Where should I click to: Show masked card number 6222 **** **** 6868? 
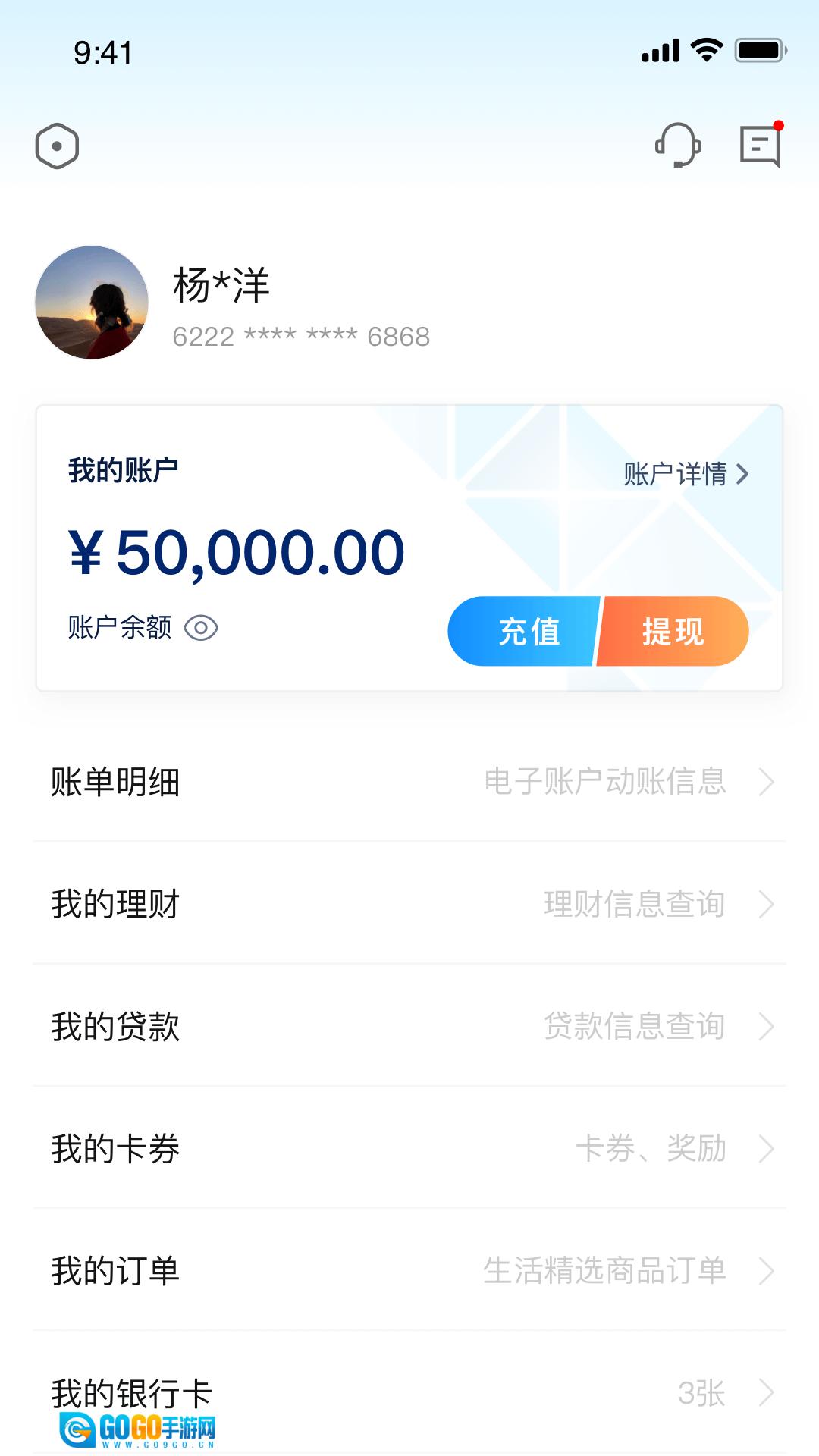pos(300,336)
